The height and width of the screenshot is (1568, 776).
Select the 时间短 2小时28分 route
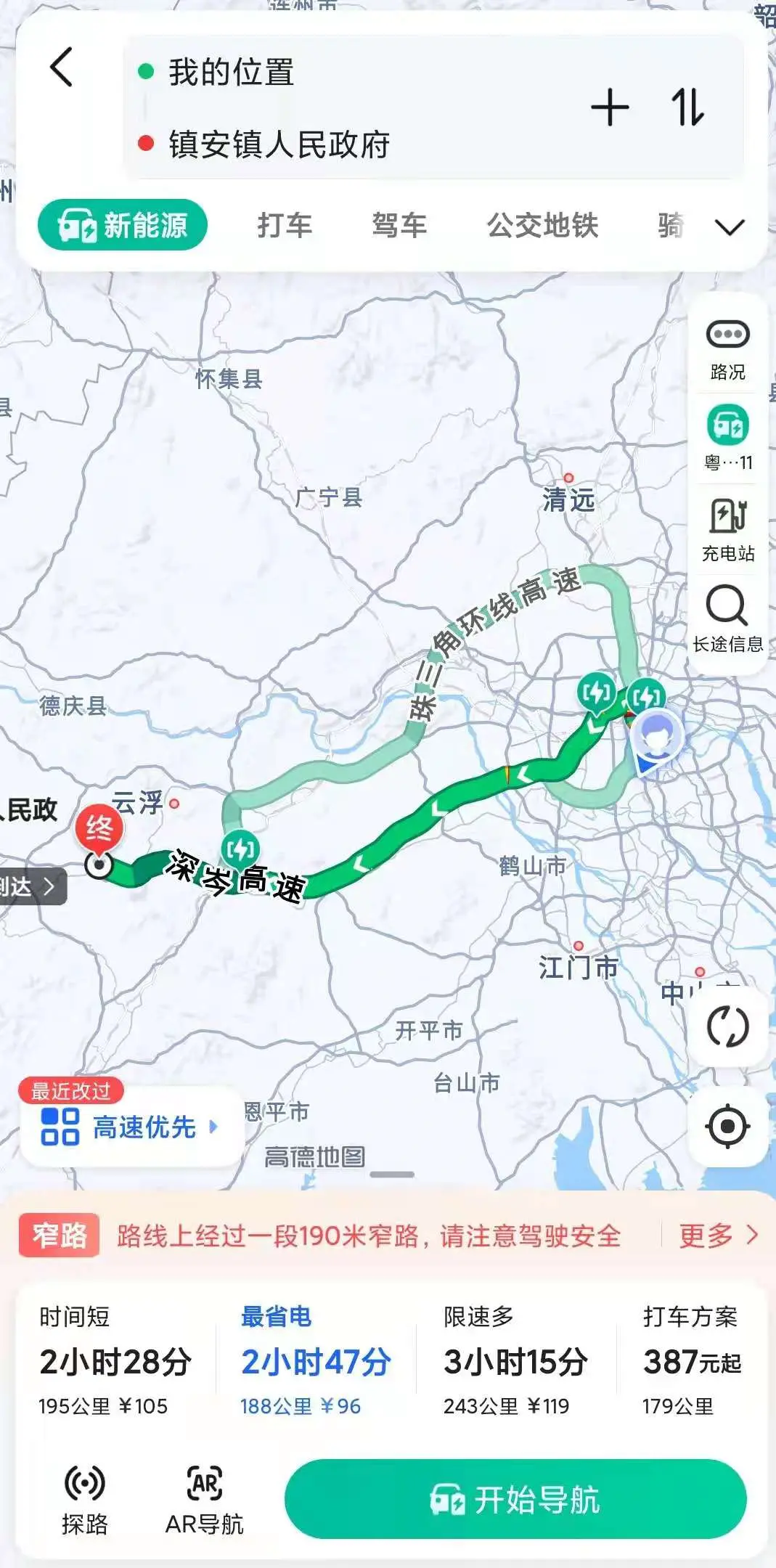115,1362
